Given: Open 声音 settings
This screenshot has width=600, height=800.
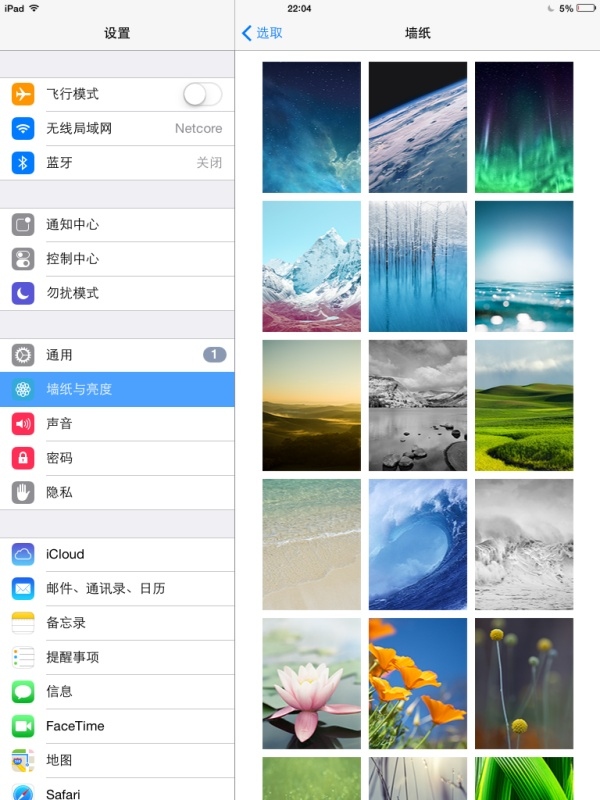Looking at the screenshot, I should [117, 424].
